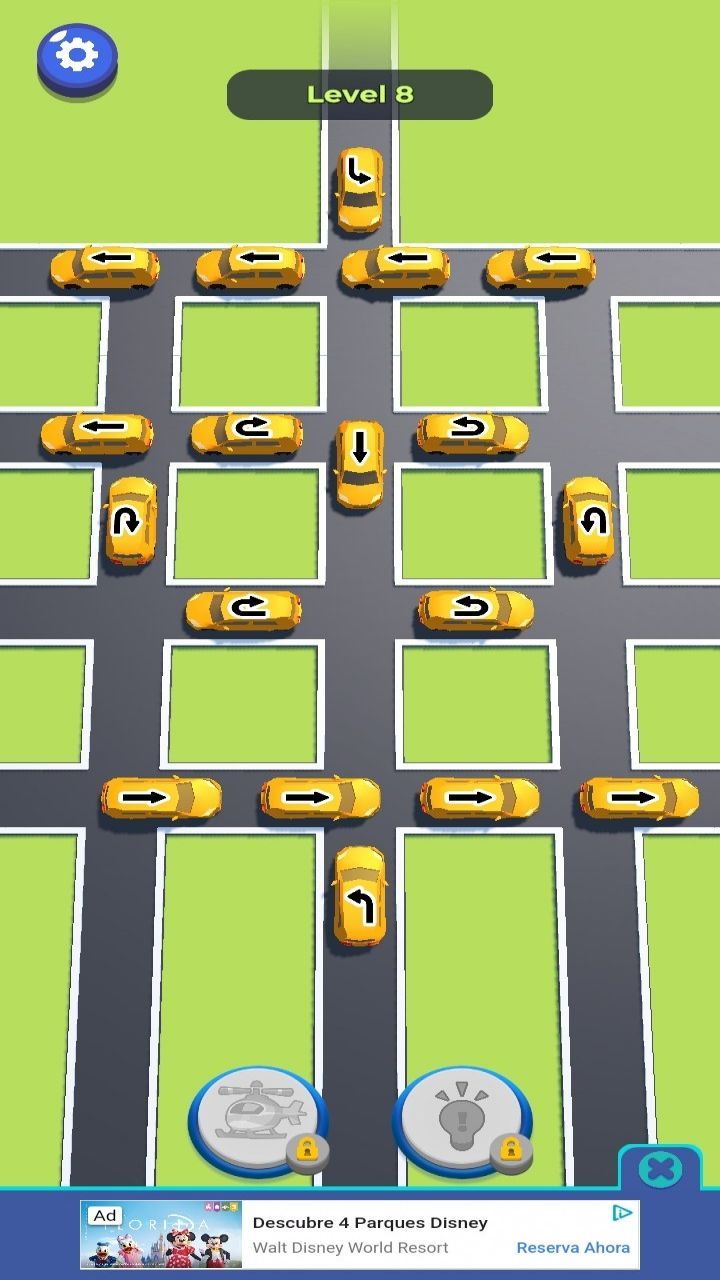Move the taxi with the down-then-right turn arrow
The width and height of the screenshot is (720, 1280).
(359, 188)
